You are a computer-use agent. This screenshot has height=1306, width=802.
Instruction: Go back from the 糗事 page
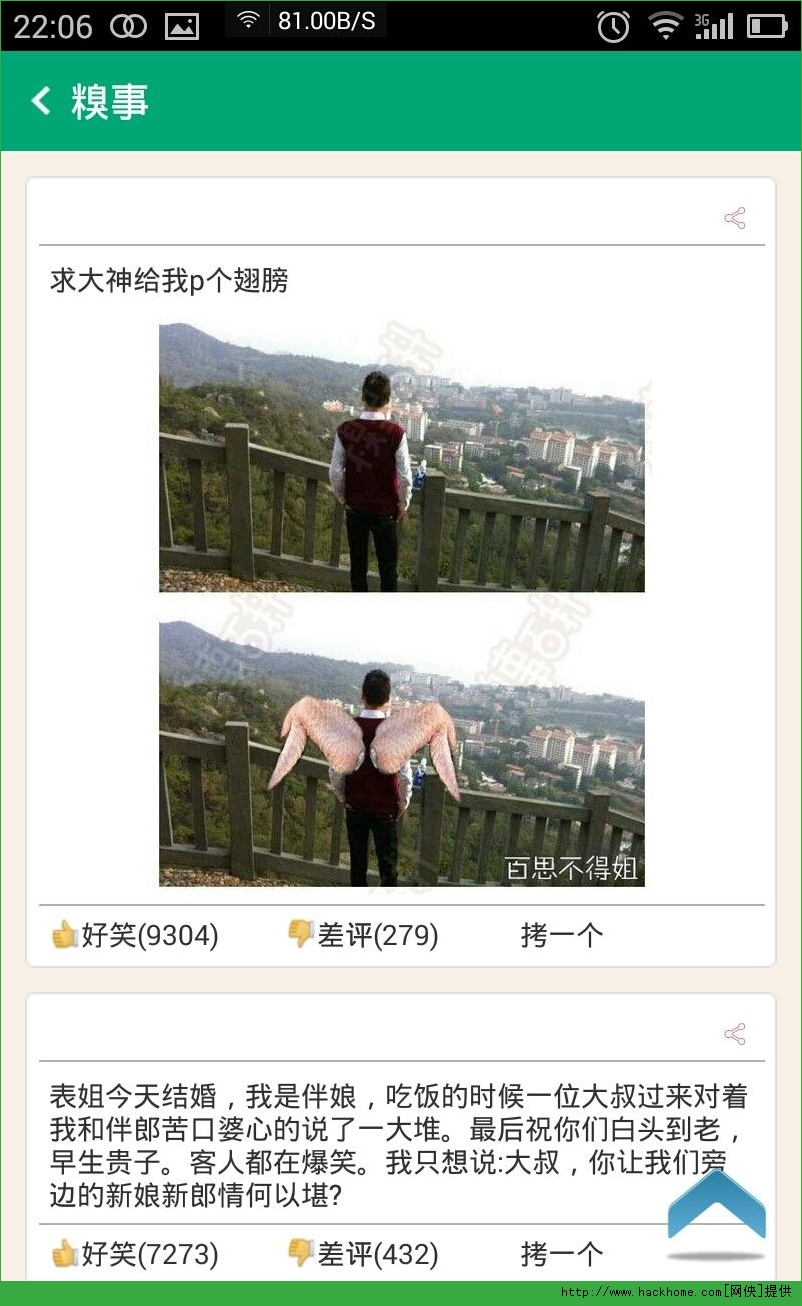[x=41, y=101]
